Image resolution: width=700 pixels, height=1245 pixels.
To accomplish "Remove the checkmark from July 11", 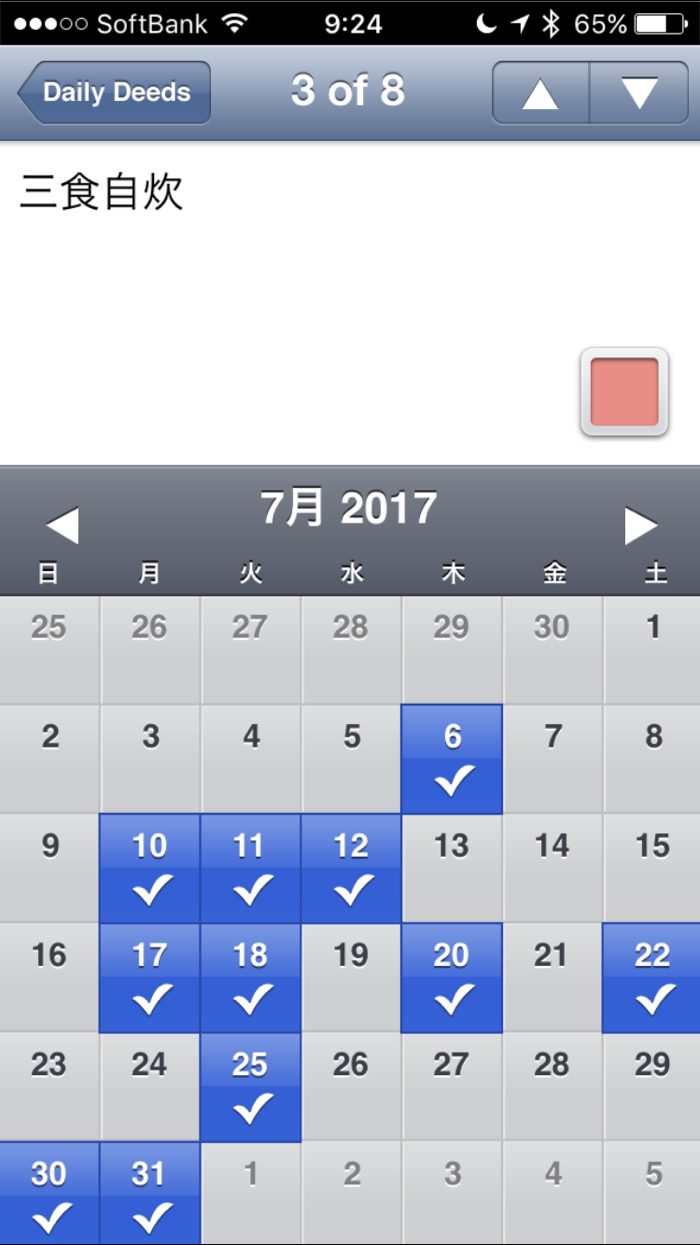I will pos(250,868).
